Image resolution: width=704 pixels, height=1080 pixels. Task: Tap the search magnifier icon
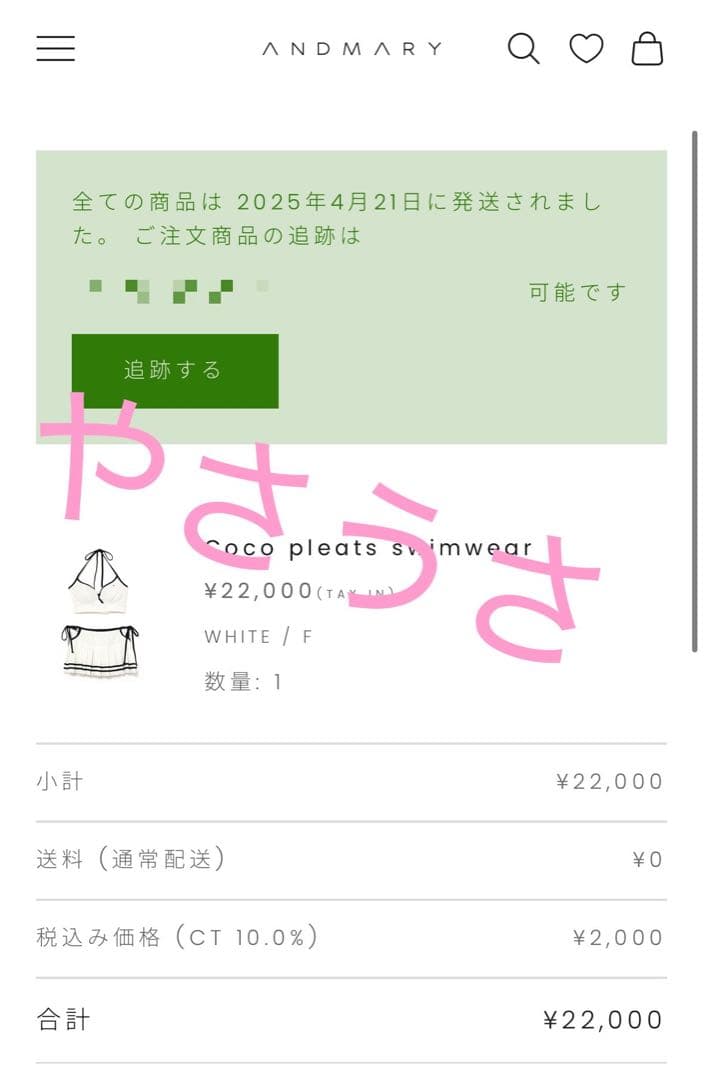pos(523,48)
